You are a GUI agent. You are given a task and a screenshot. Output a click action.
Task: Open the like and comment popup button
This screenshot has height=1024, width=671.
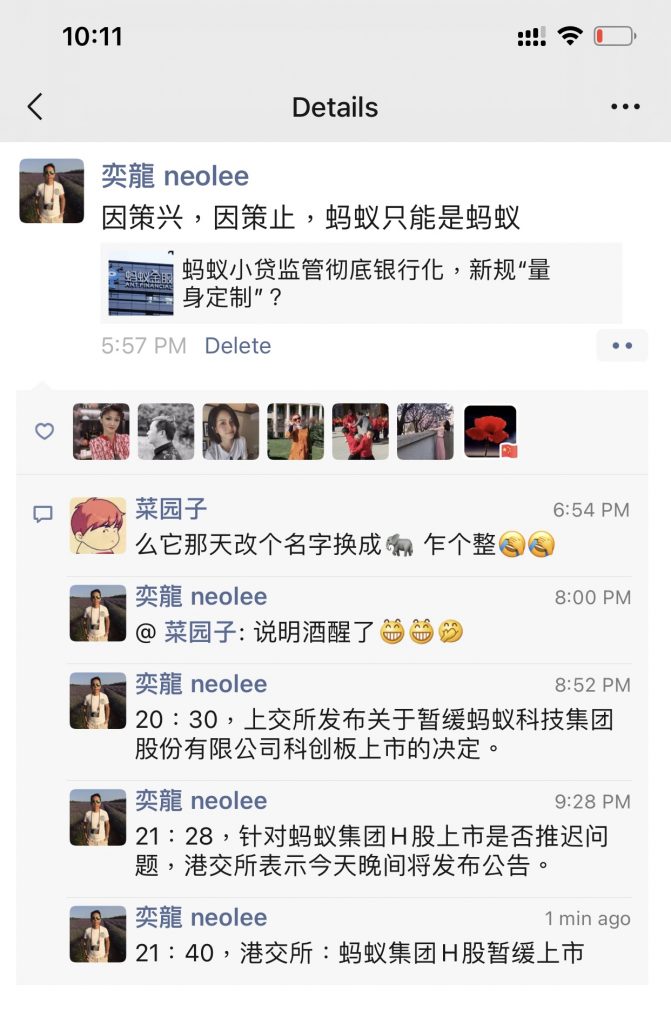622,346
